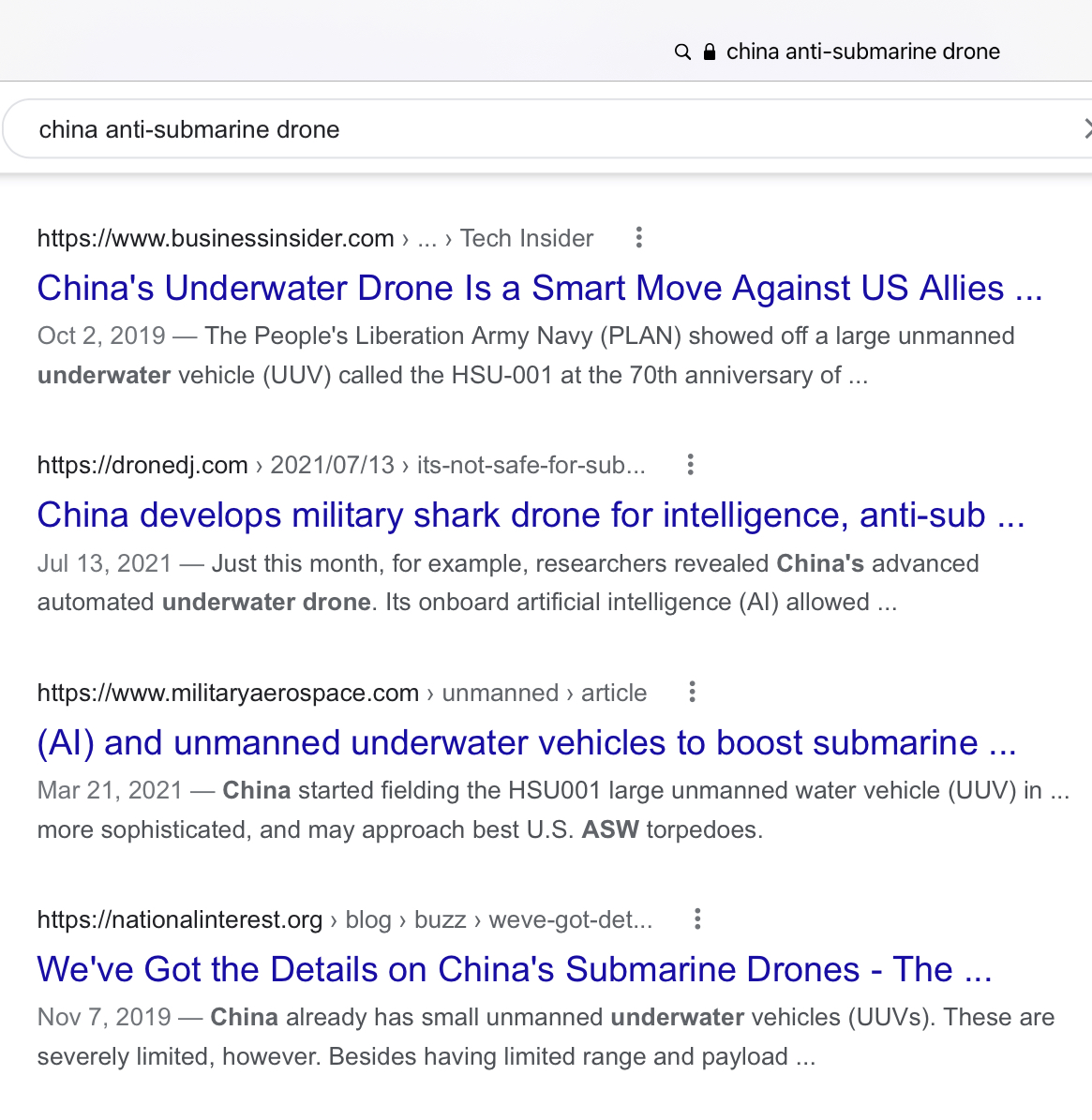Open options for the militaryaerospace.com result
This screenshot has width=1092, height=1120.
point(692,693)
